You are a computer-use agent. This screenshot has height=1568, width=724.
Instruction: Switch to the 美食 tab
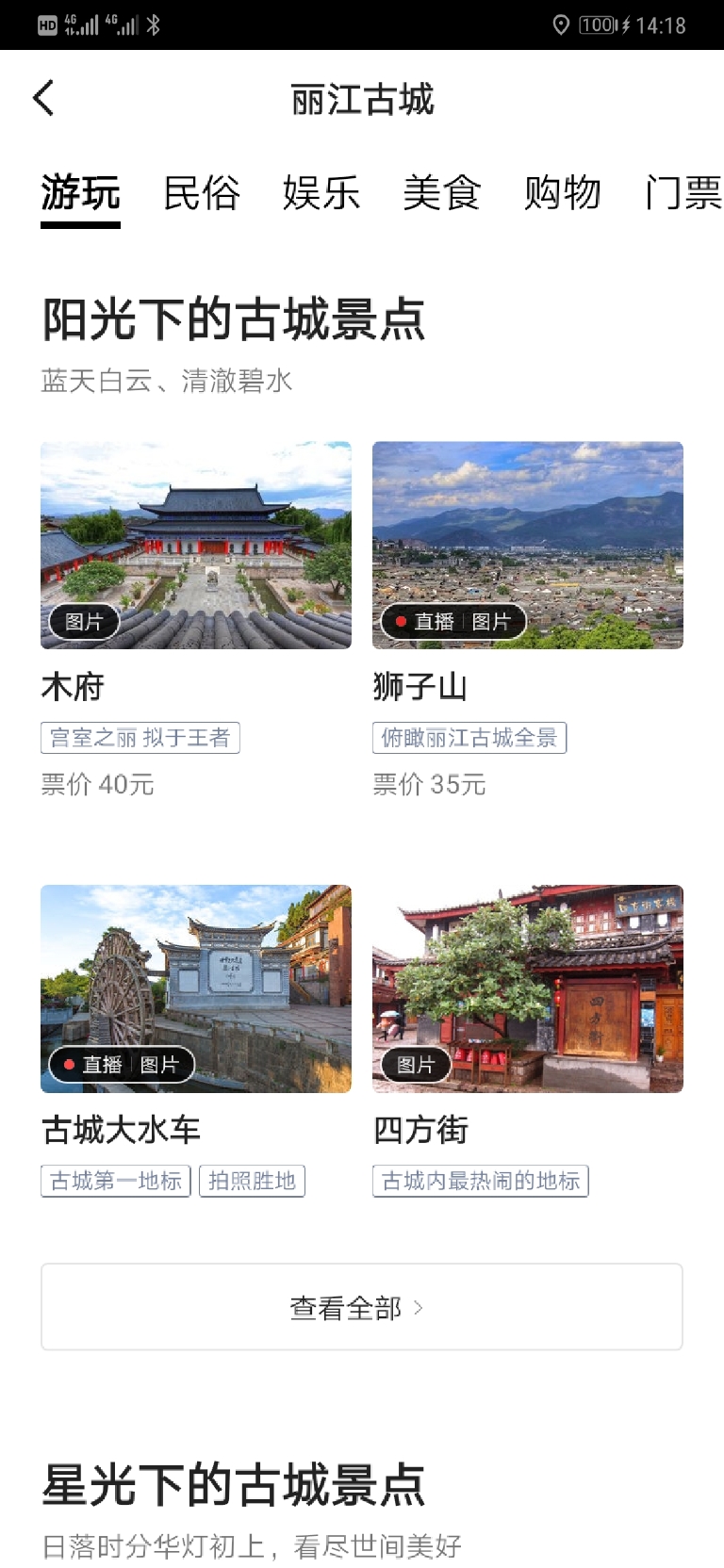[441, 193]
